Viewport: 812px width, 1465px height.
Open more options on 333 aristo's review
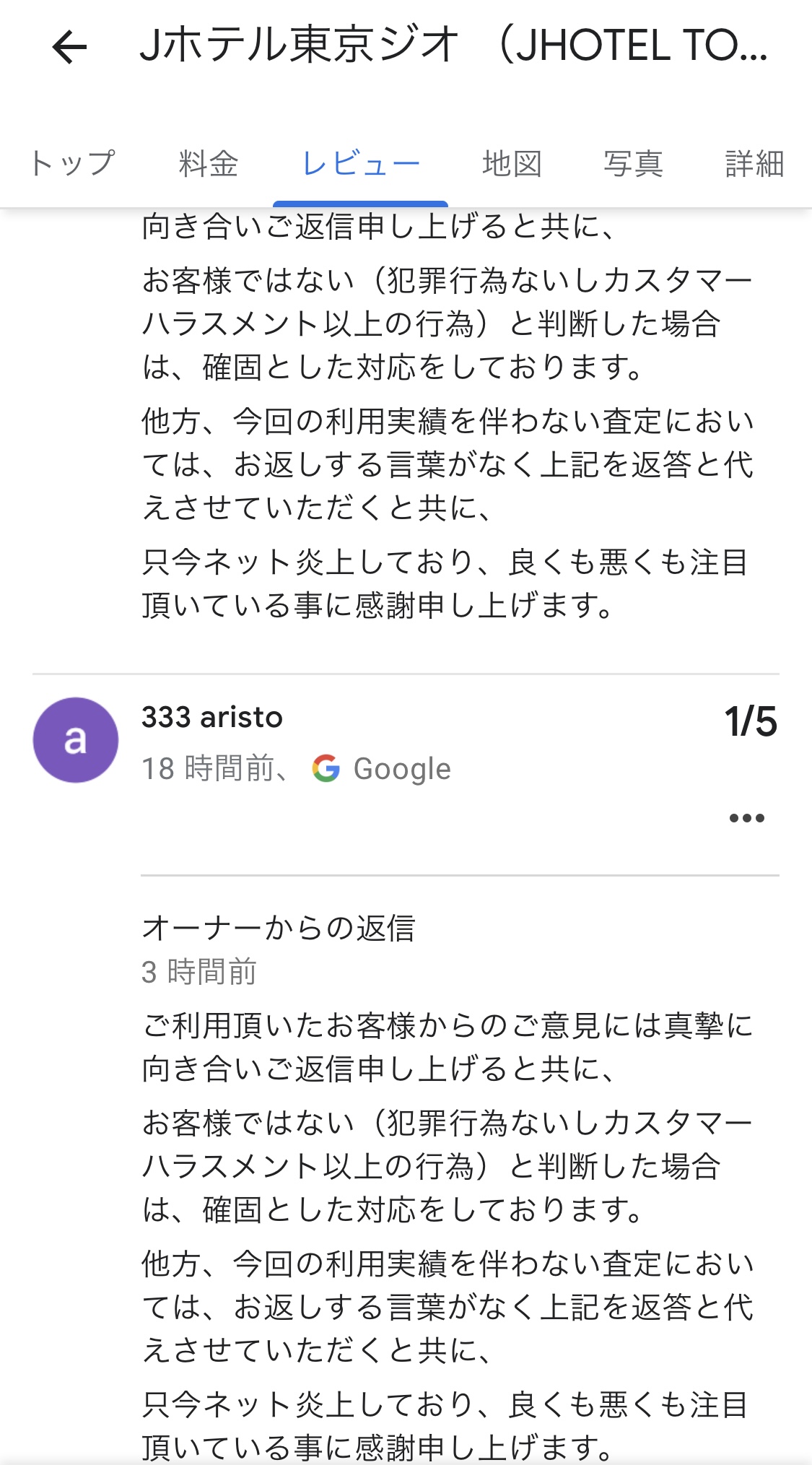pyautogui.click(x=746, y=818)
